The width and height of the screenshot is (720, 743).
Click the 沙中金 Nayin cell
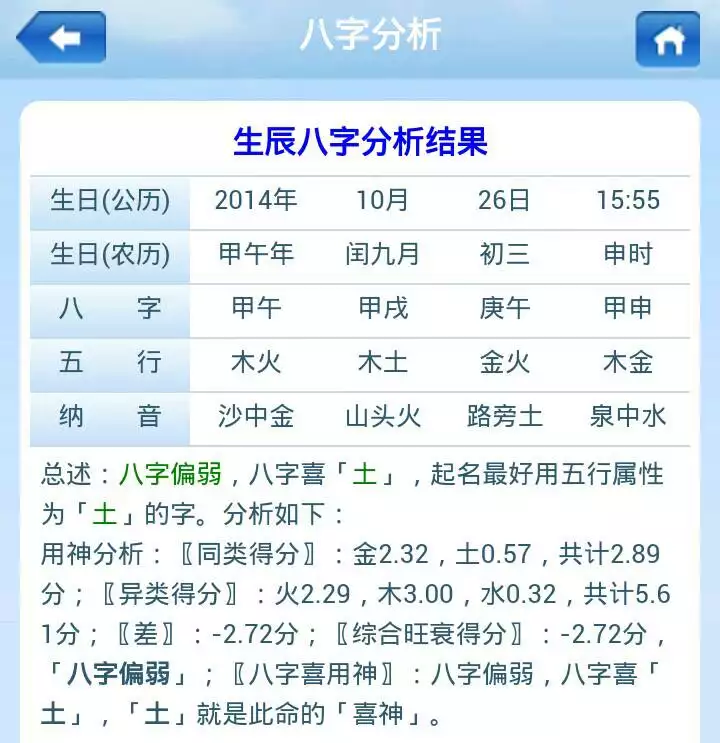(253, 418)
